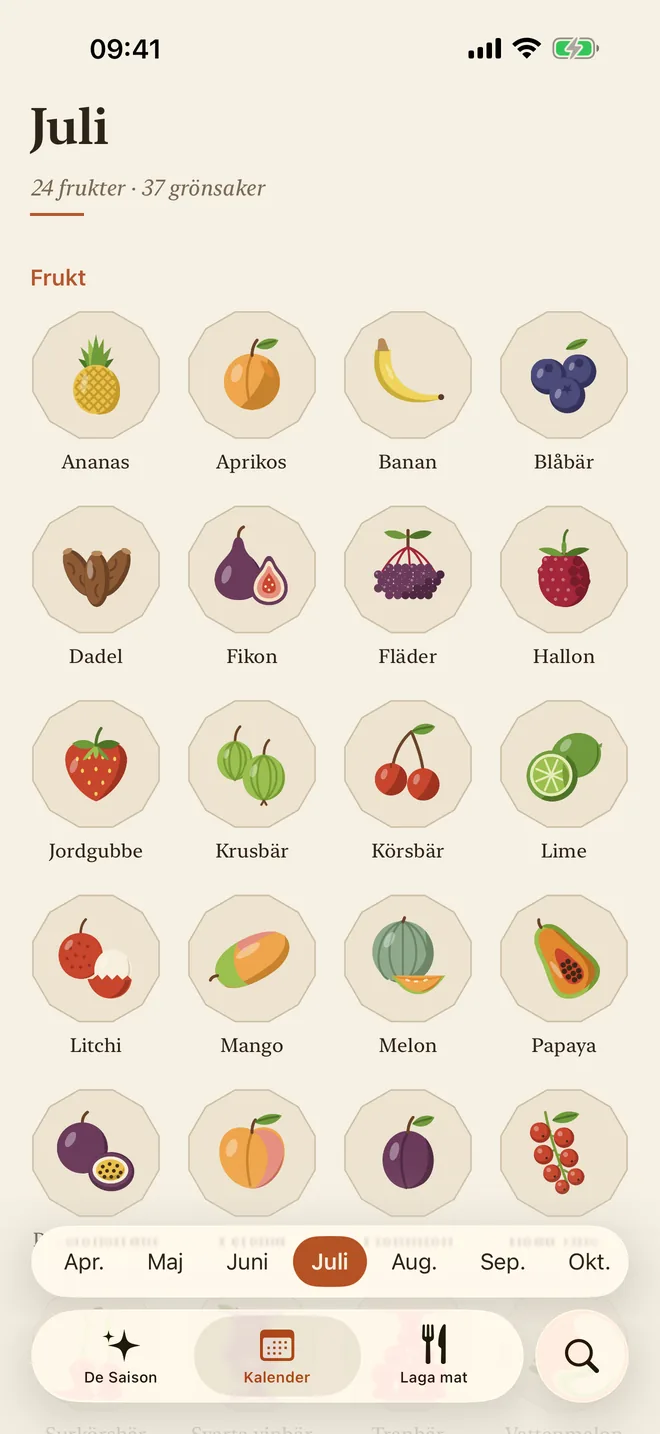
Task: Choose Aug. in the month picker
Action: pos(414,1262)
